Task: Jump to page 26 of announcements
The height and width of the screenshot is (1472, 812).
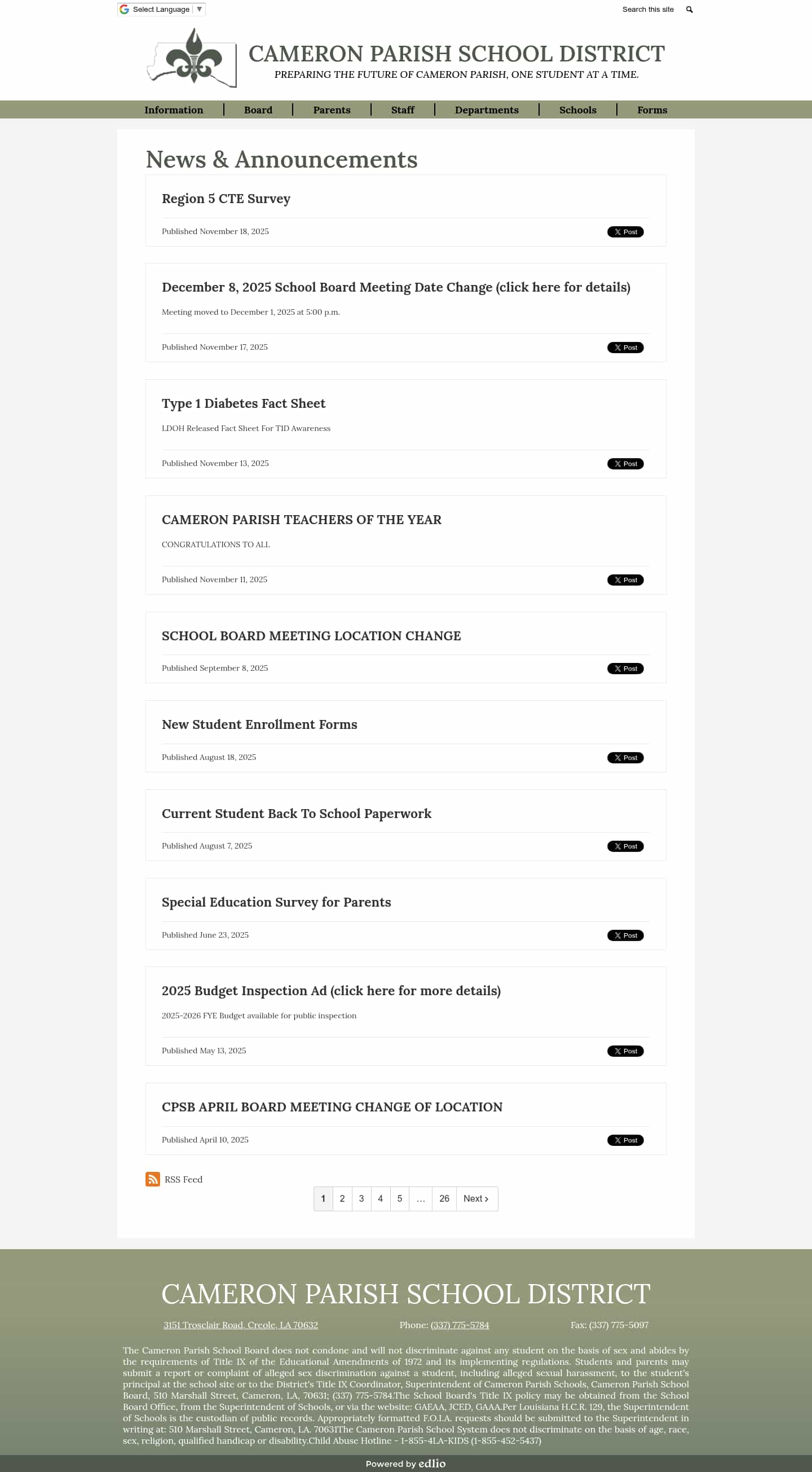Action: click(x=444, y=1199)
